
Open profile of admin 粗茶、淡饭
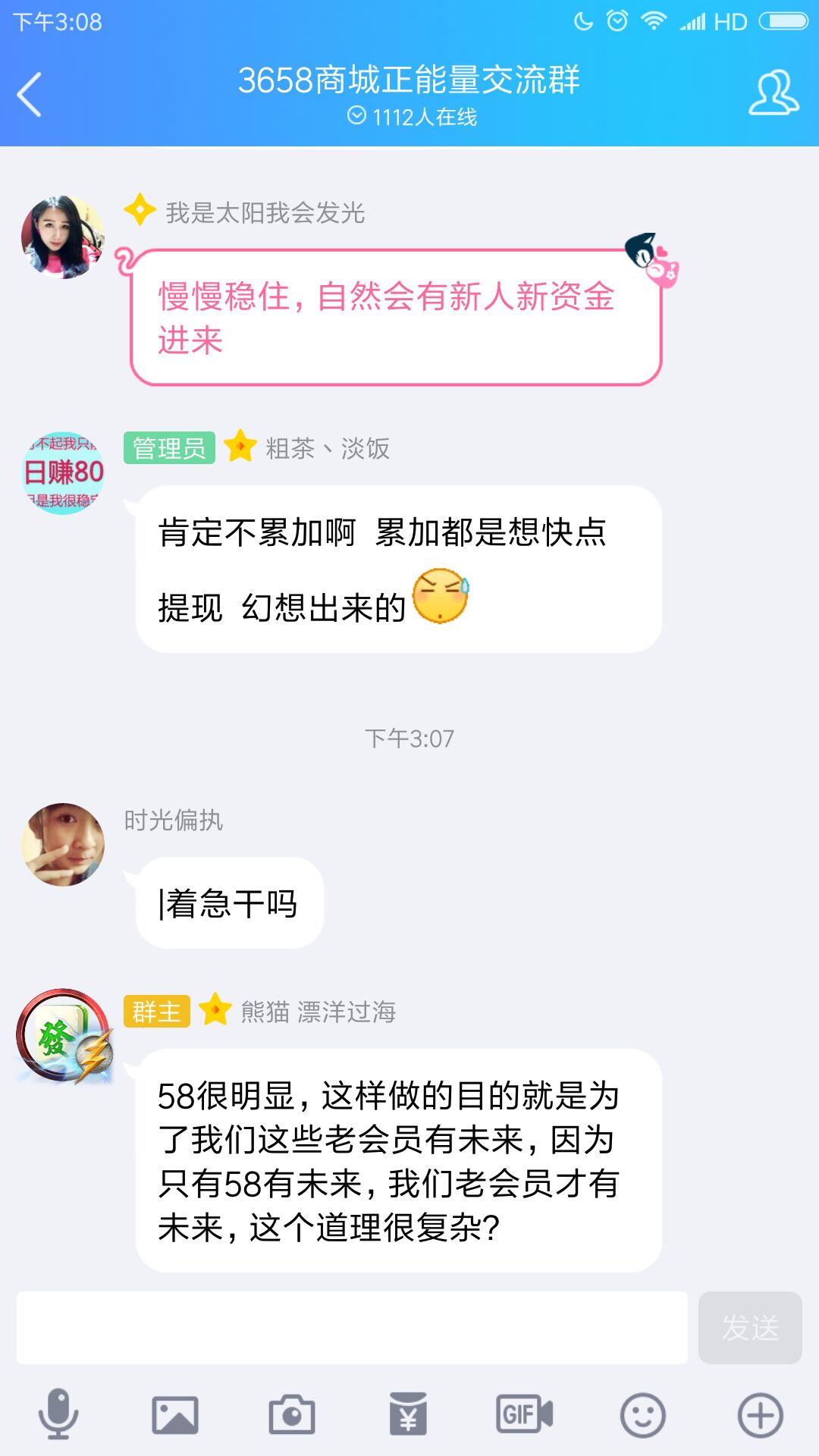pyautogui.click(x=63, y=473)
